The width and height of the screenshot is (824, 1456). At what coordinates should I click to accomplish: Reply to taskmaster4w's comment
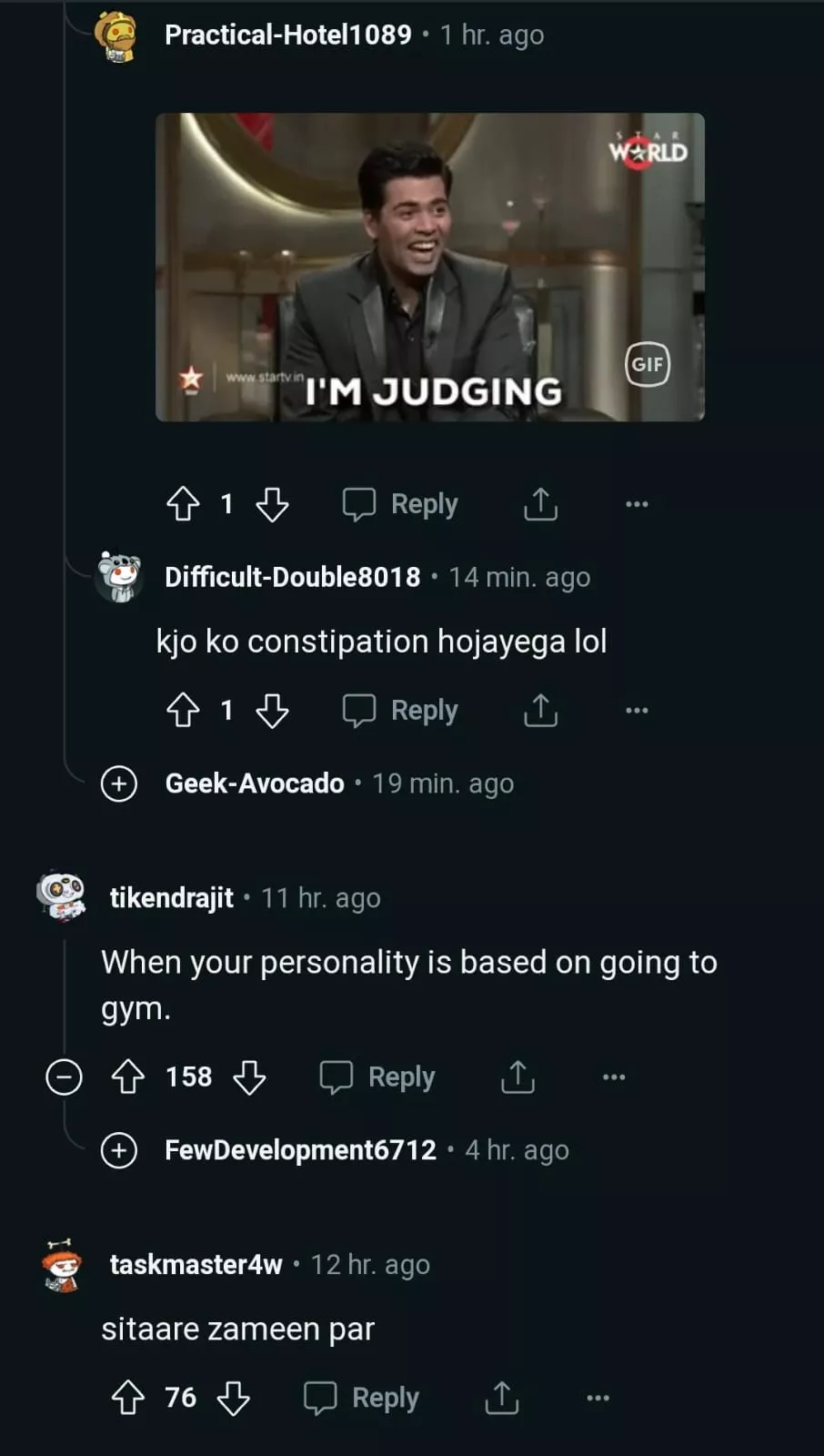point(361,1398)
